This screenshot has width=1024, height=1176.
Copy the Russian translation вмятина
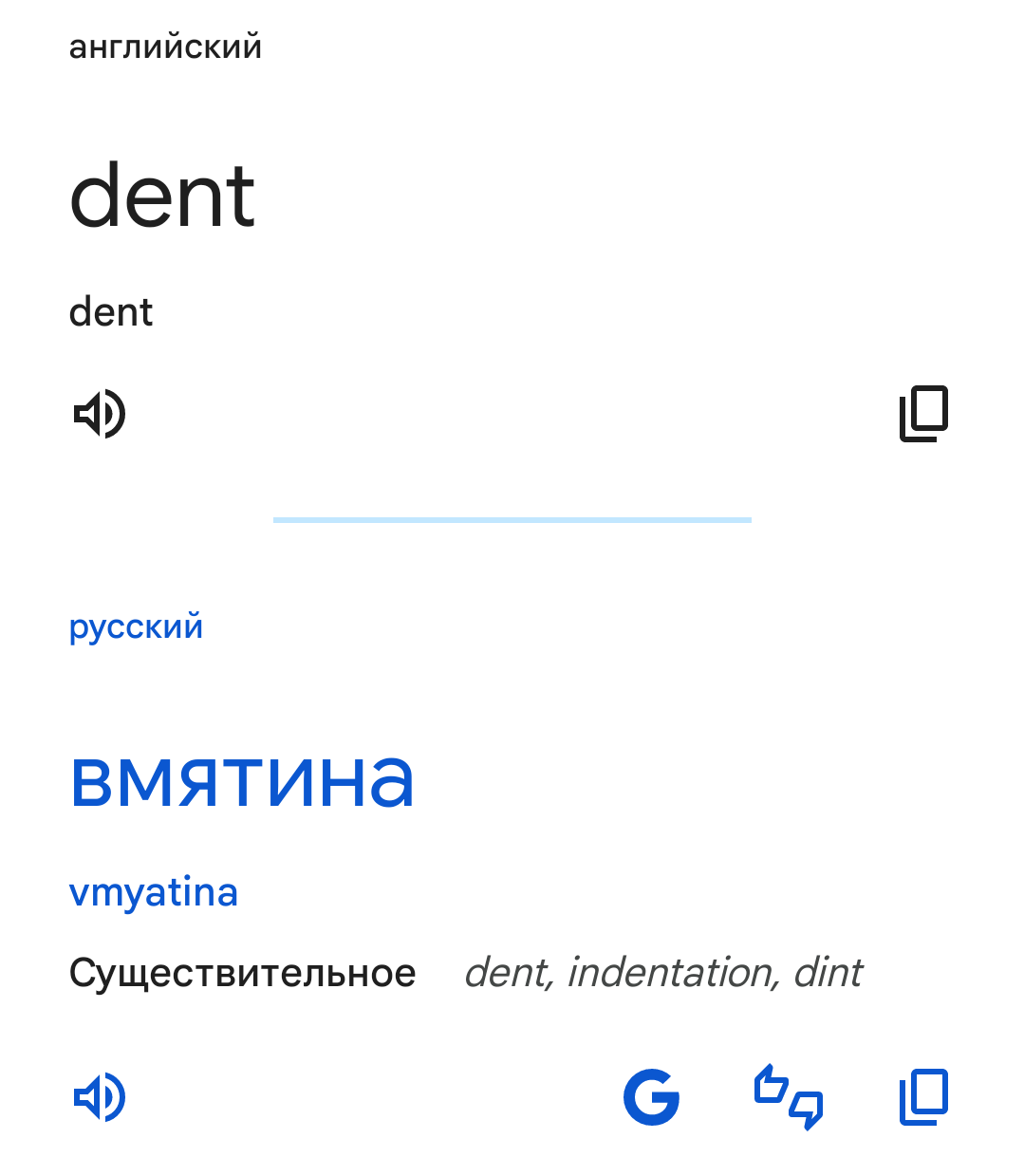[x=923, y=1097]
